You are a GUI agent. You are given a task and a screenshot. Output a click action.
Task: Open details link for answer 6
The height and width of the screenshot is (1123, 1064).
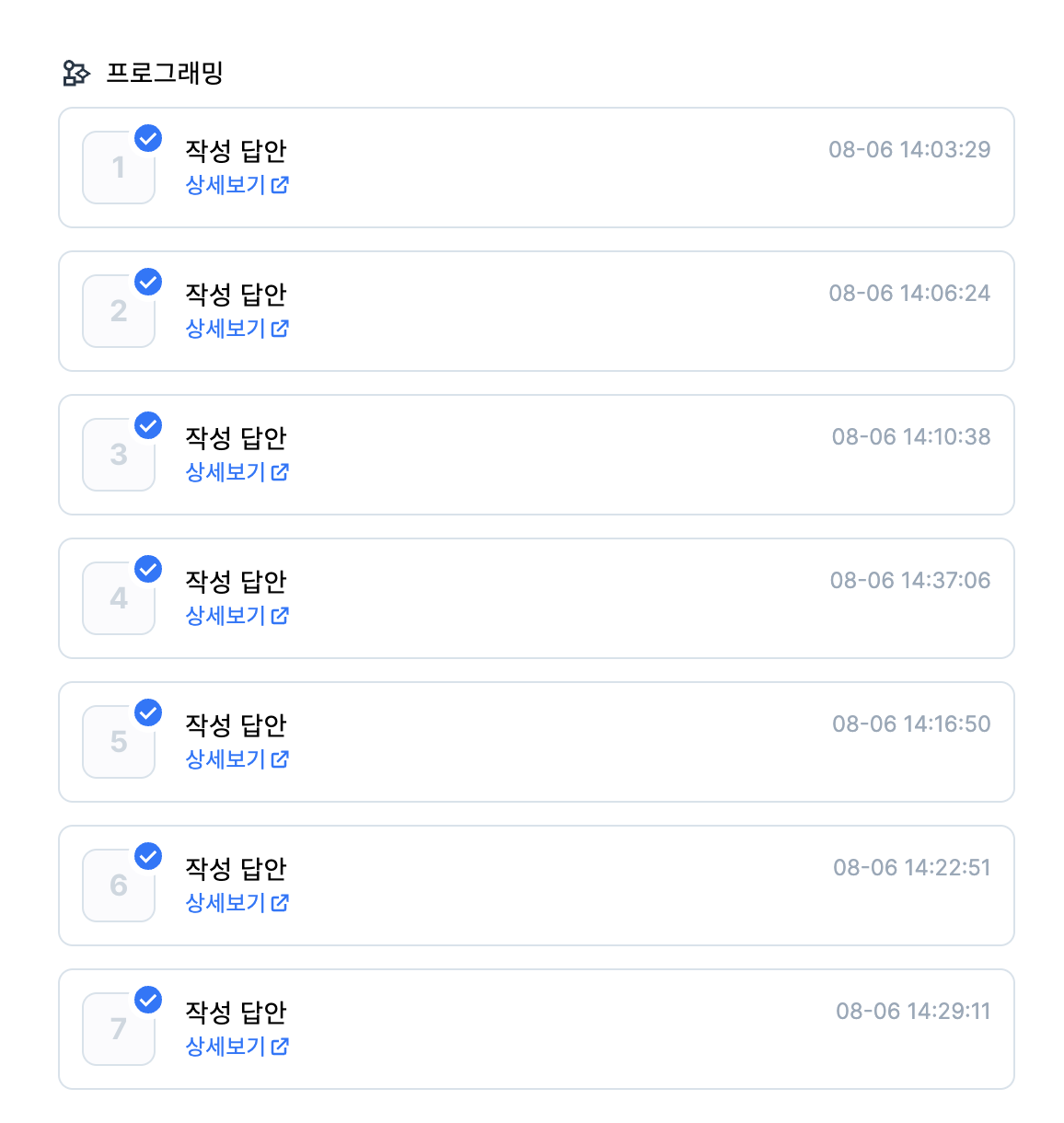tap(237, 903)
